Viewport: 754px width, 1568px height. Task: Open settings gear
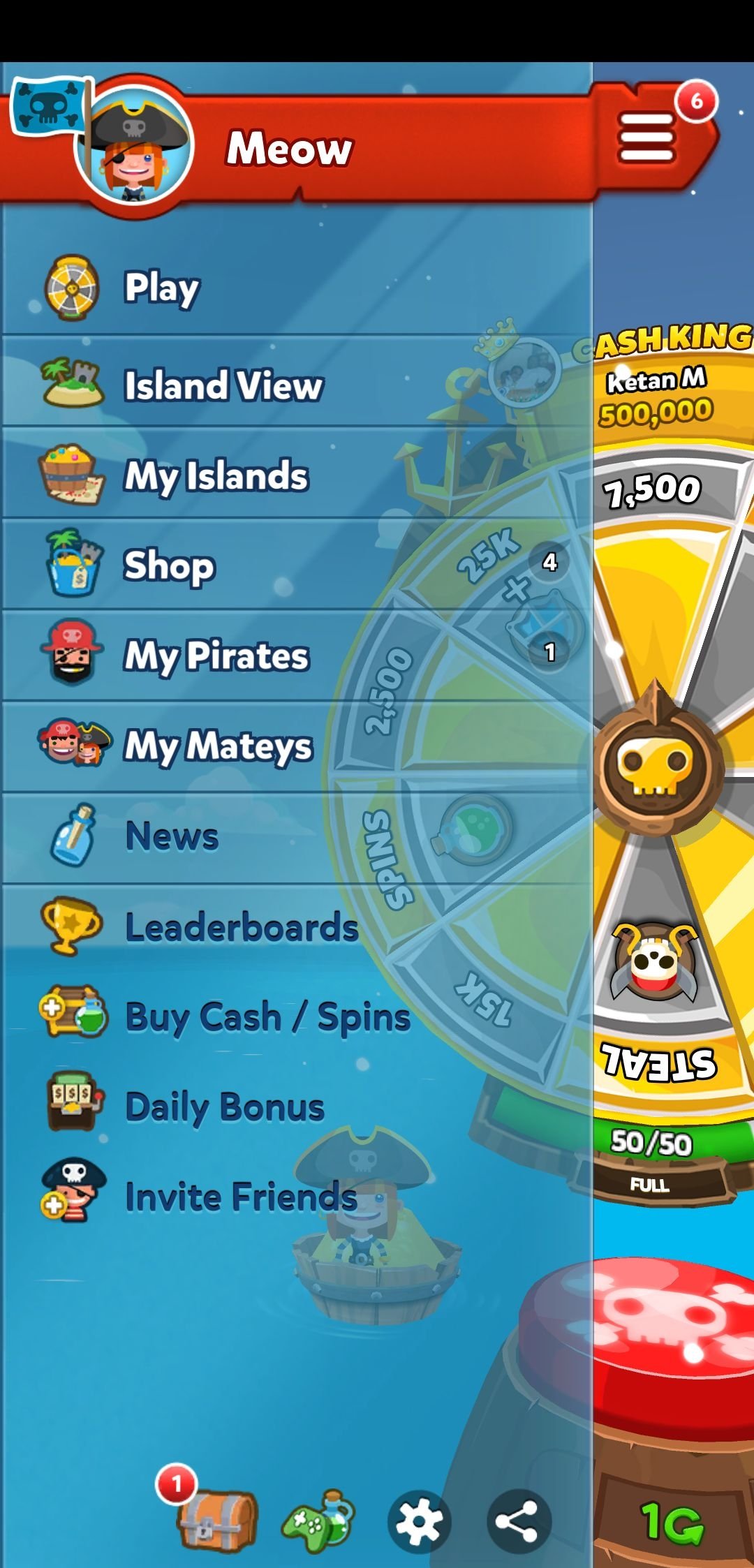coord(419,1522)
